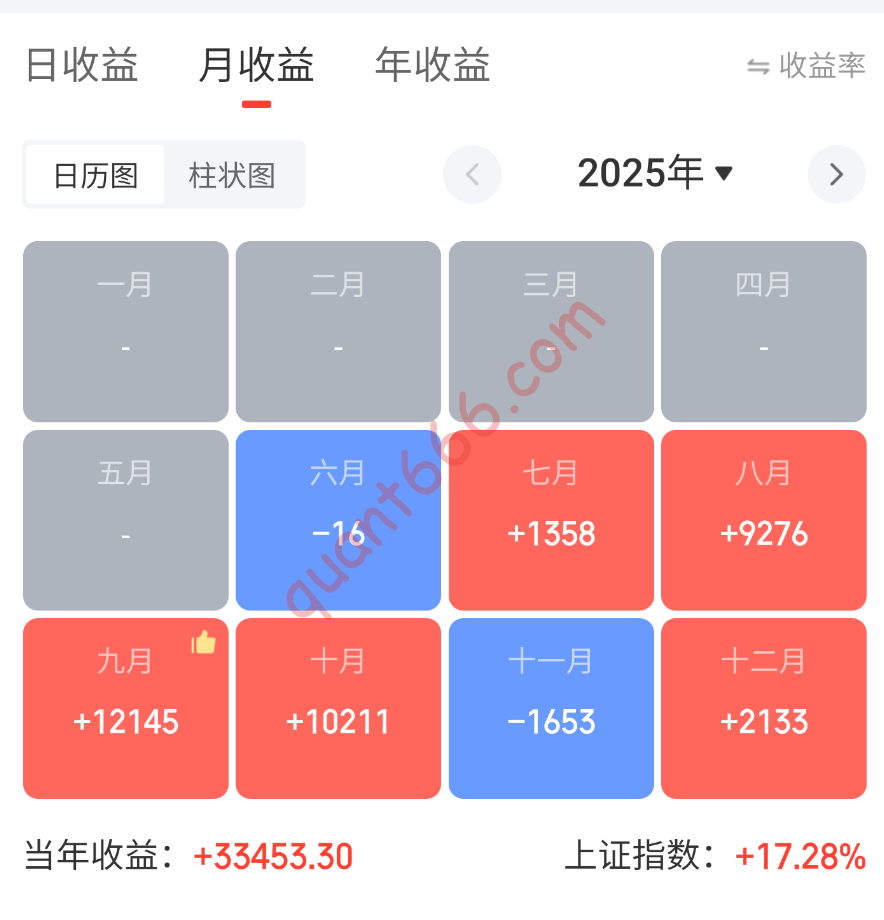Open the 2025年 year dropdown
Image resolution: width=884 pixels, height=920 pixels.
coord(655,174)
